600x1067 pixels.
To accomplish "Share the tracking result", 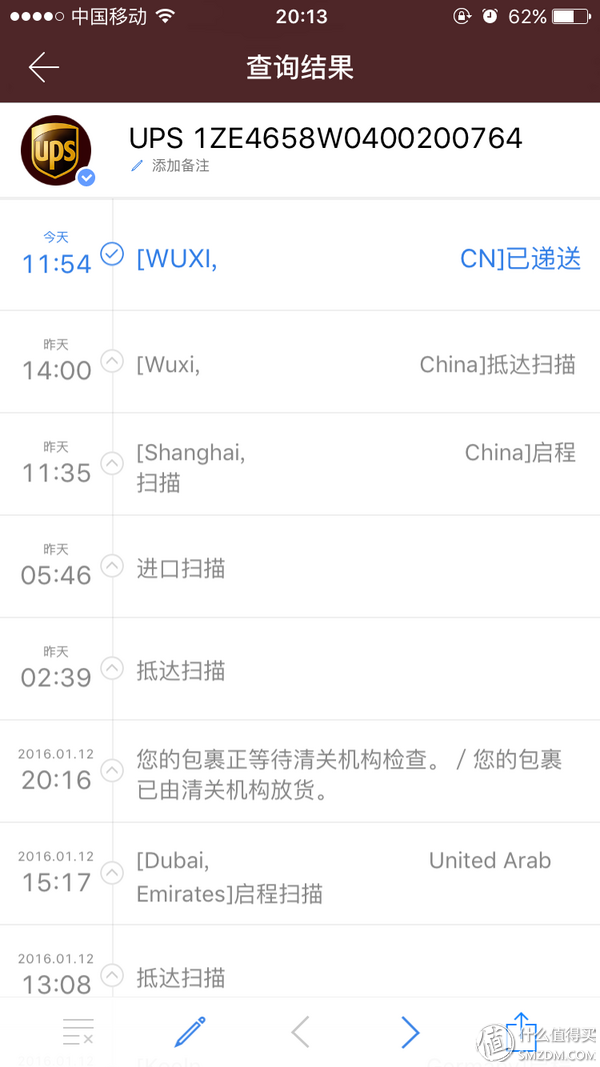I will coord(520,1029).
